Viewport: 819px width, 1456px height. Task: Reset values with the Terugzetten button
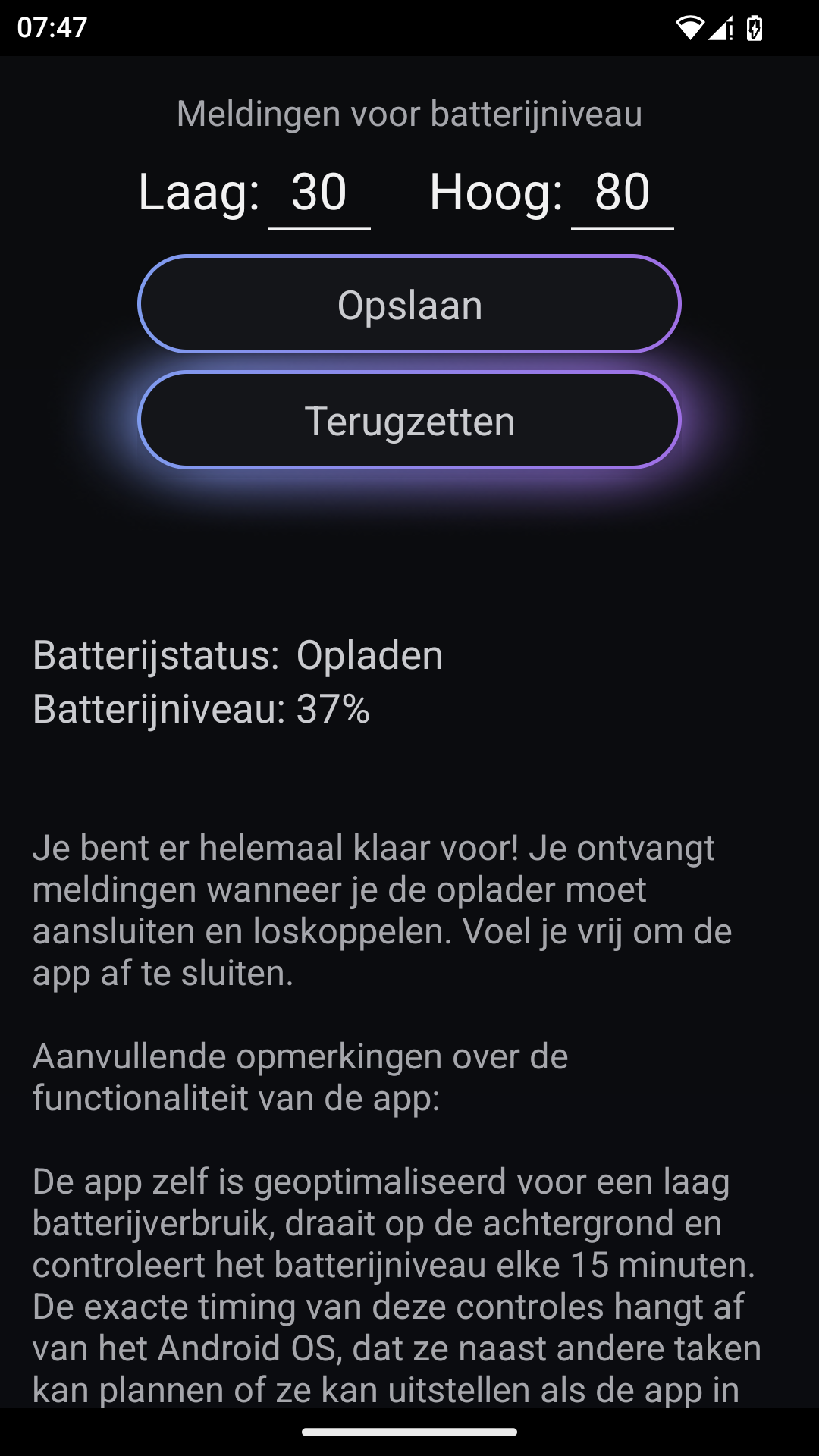[x=409, y=420]
